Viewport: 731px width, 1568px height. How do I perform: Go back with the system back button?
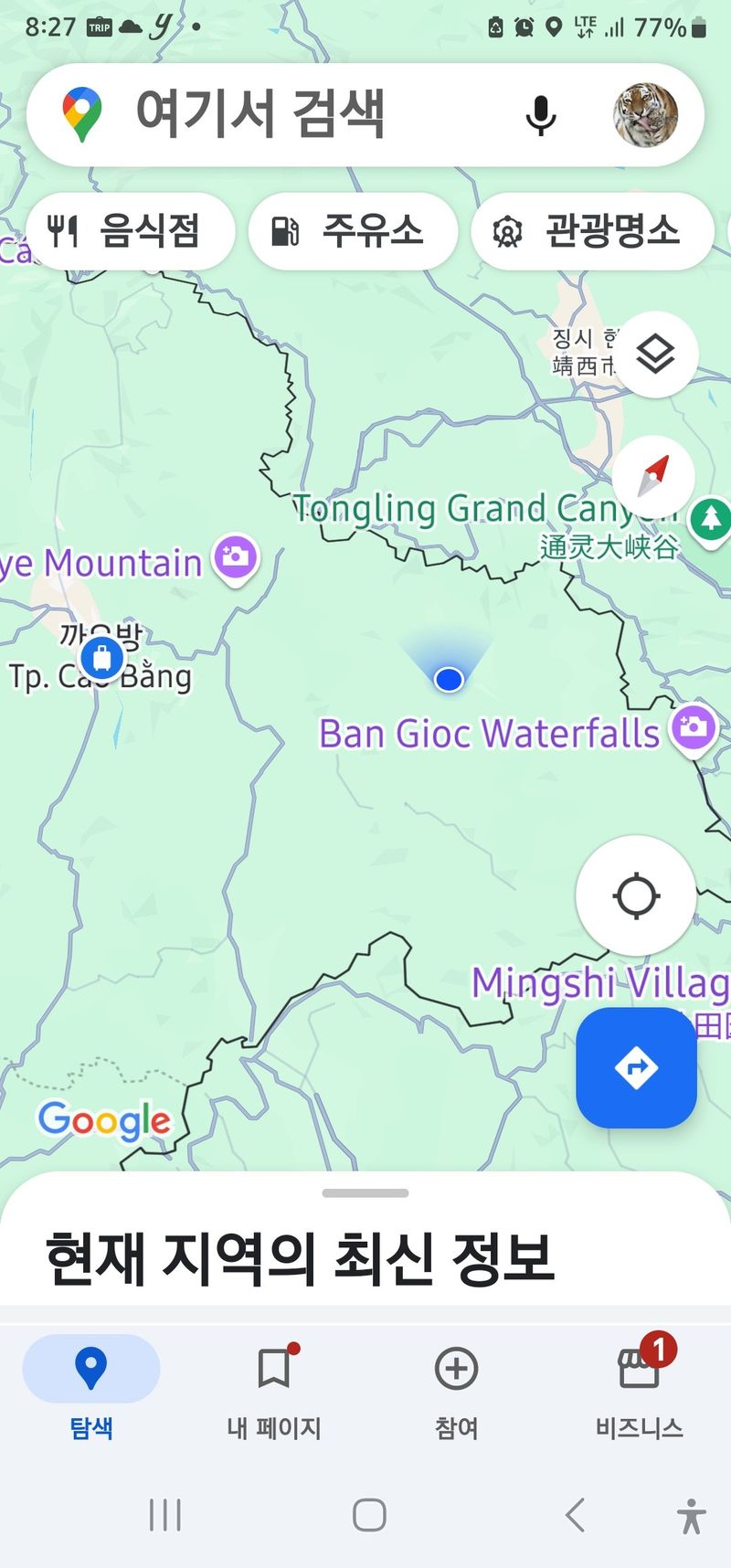pyautogui.click(x=575, y=1515)
